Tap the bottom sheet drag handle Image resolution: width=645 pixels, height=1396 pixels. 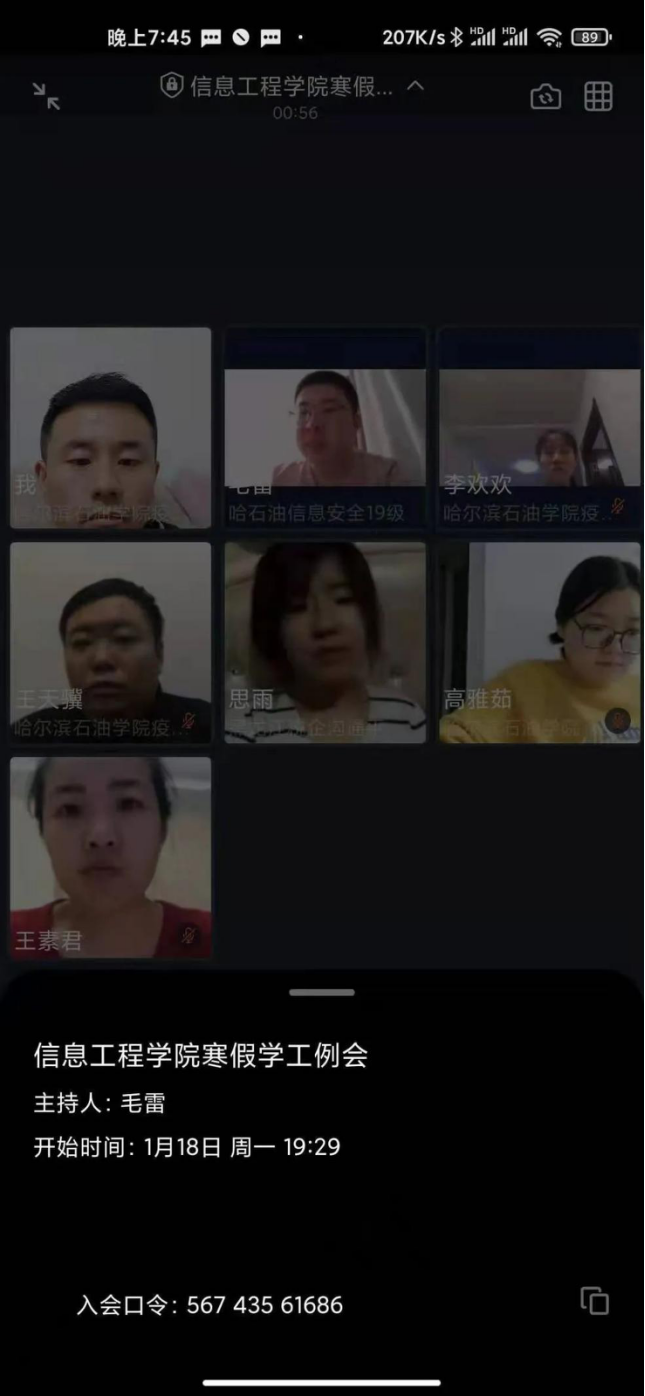click(x=322, y=992)
